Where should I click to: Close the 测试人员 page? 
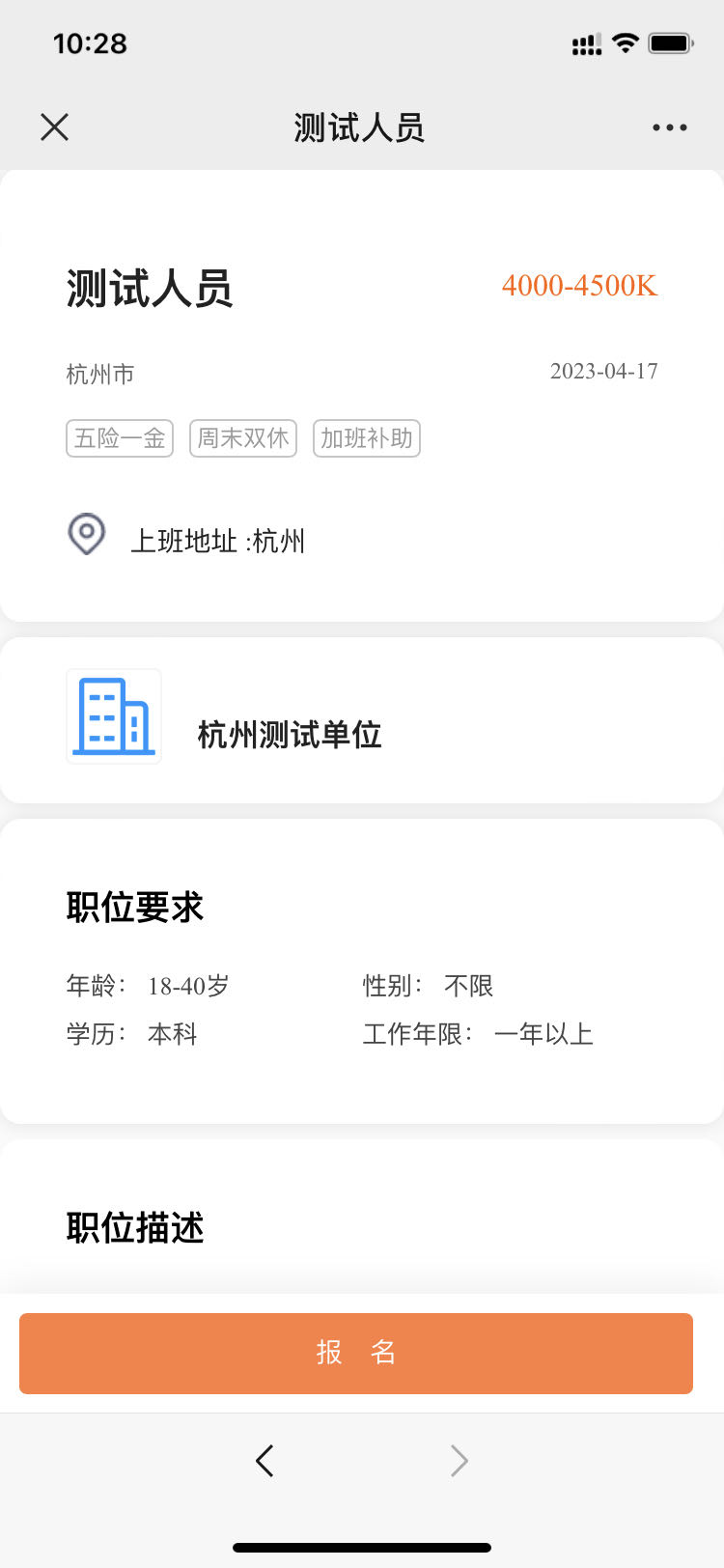(55, 126)
